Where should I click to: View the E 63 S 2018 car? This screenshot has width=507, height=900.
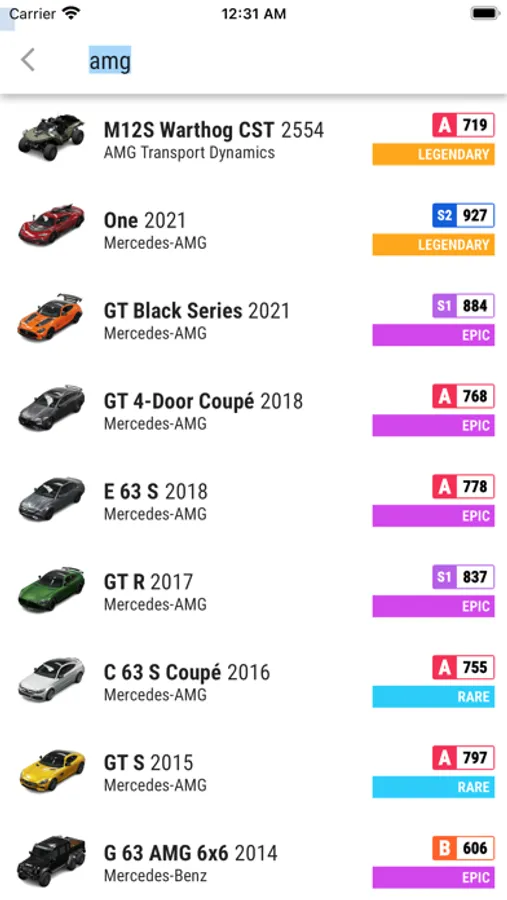(253, 501)
